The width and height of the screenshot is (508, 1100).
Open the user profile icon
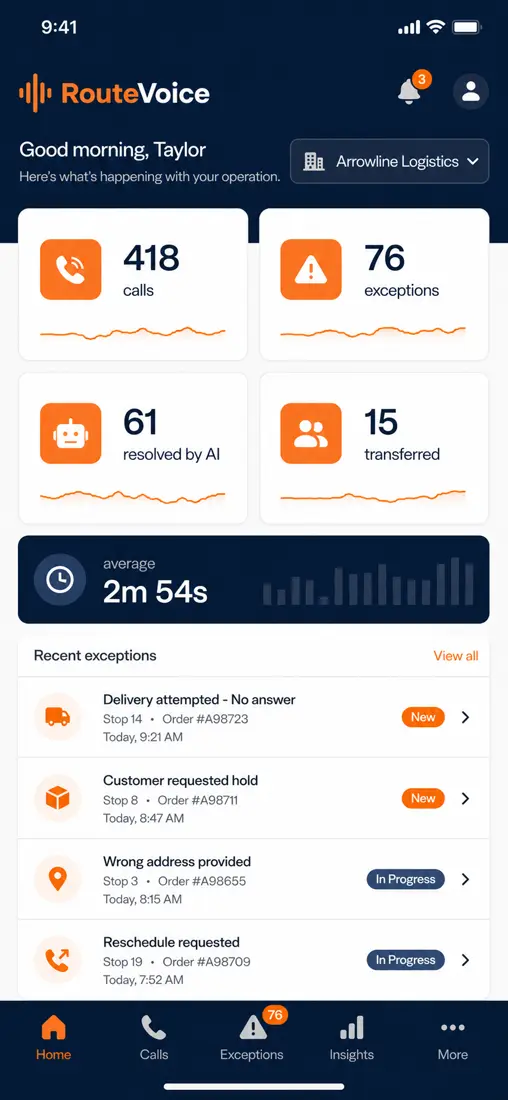[470, 91]
